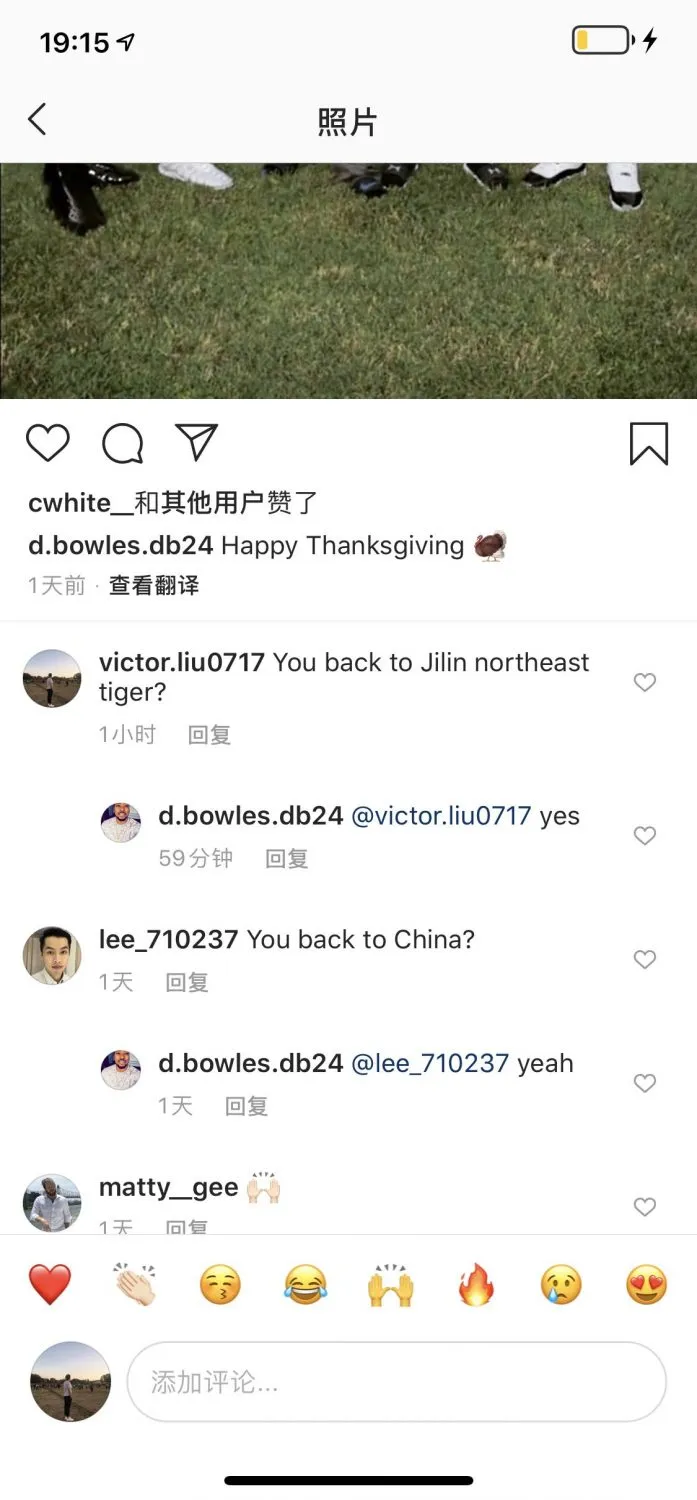Tap 查看翻译 to translate the caption

tap(154, 586)
